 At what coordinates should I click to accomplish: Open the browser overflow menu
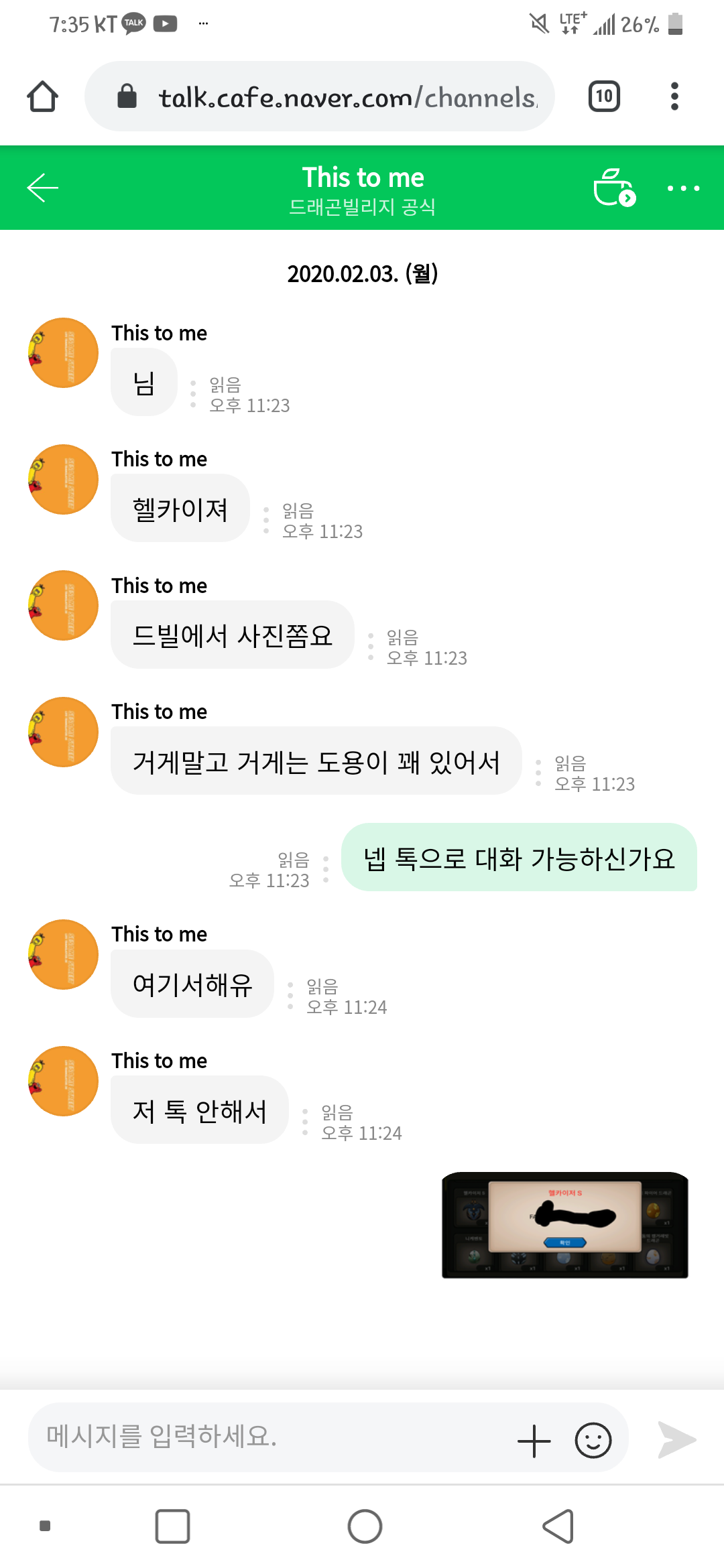(x=674, y=96)
